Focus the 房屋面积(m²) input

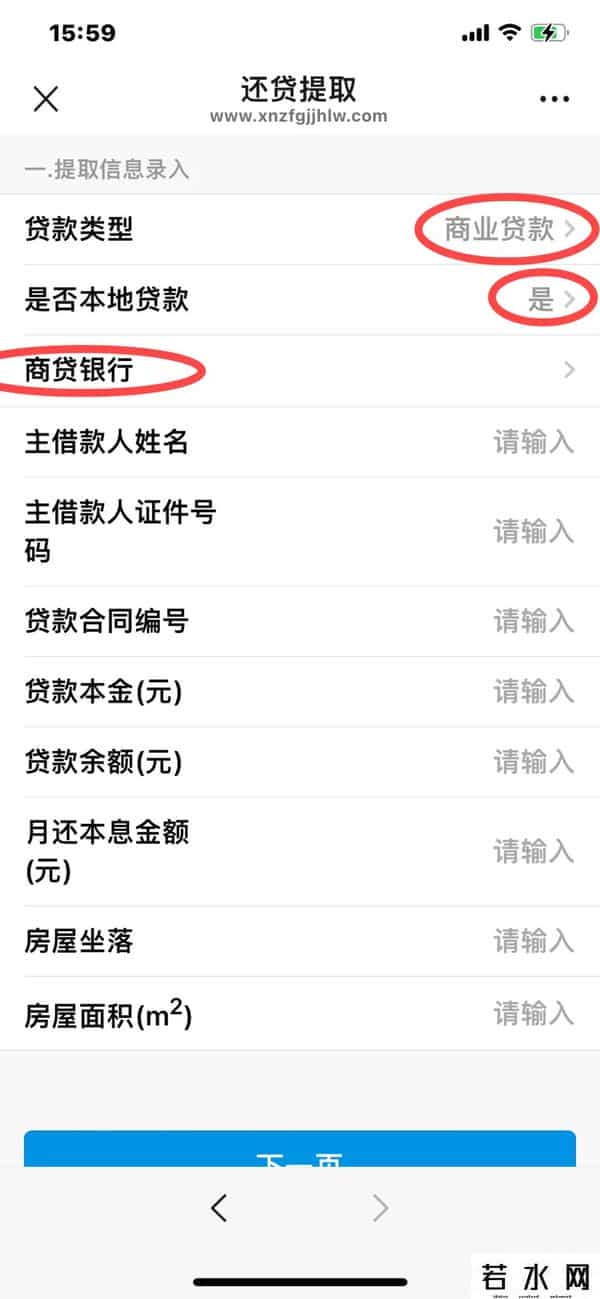[533, 1014]
